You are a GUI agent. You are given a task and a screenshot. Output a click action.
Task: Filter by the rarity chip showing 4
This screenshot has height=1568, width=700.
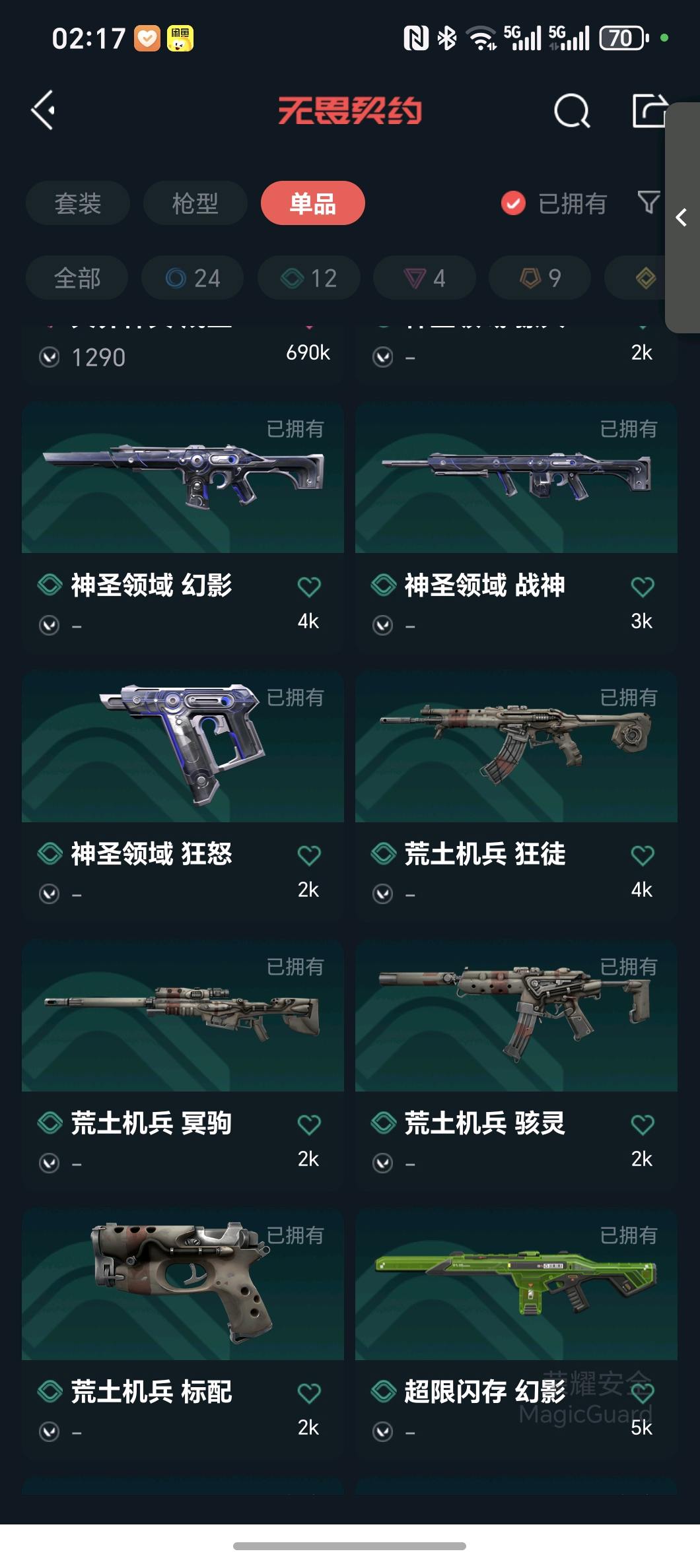(424, 278)
